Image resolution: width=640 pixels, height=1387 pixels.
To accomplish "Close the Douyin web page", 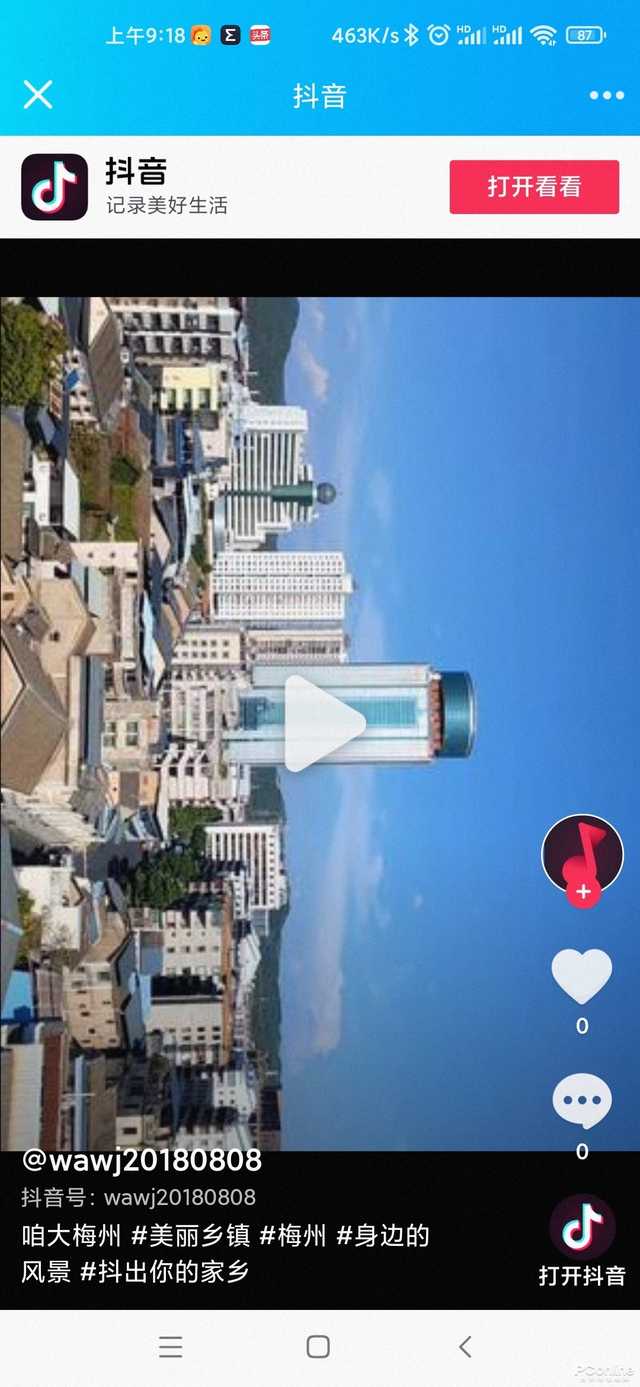I will (x=38, y=95).
